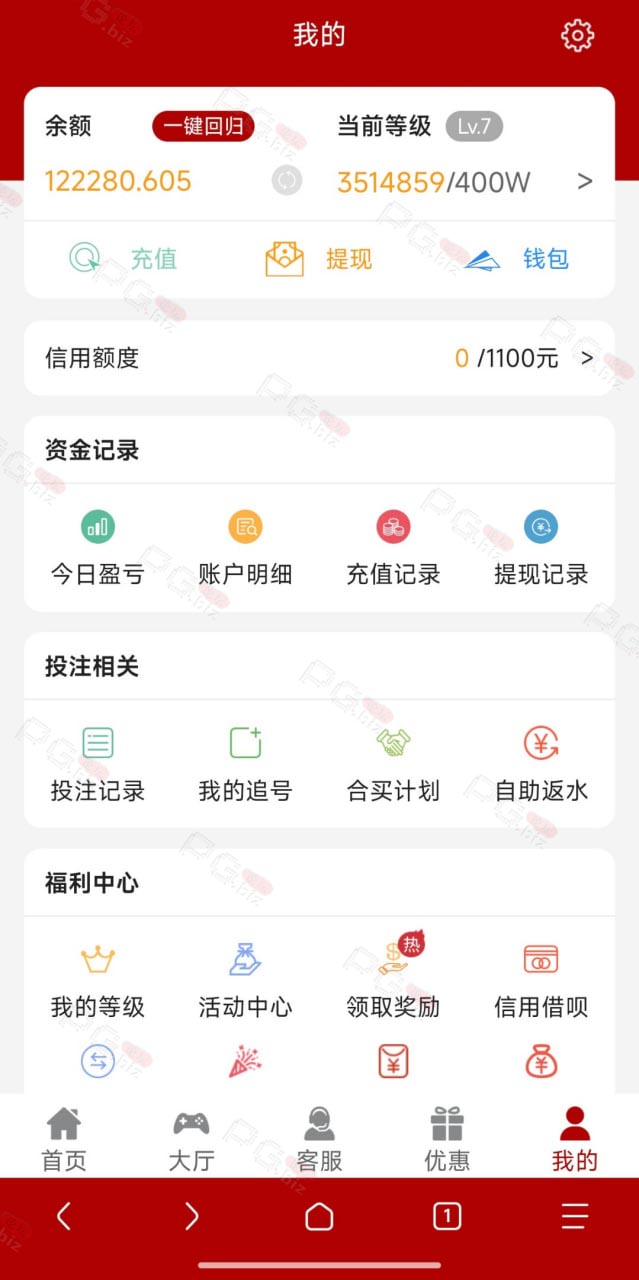Screen dimensions: 639x1280
Task: Open the settings gear icon
Action: [x=577, y=35]
